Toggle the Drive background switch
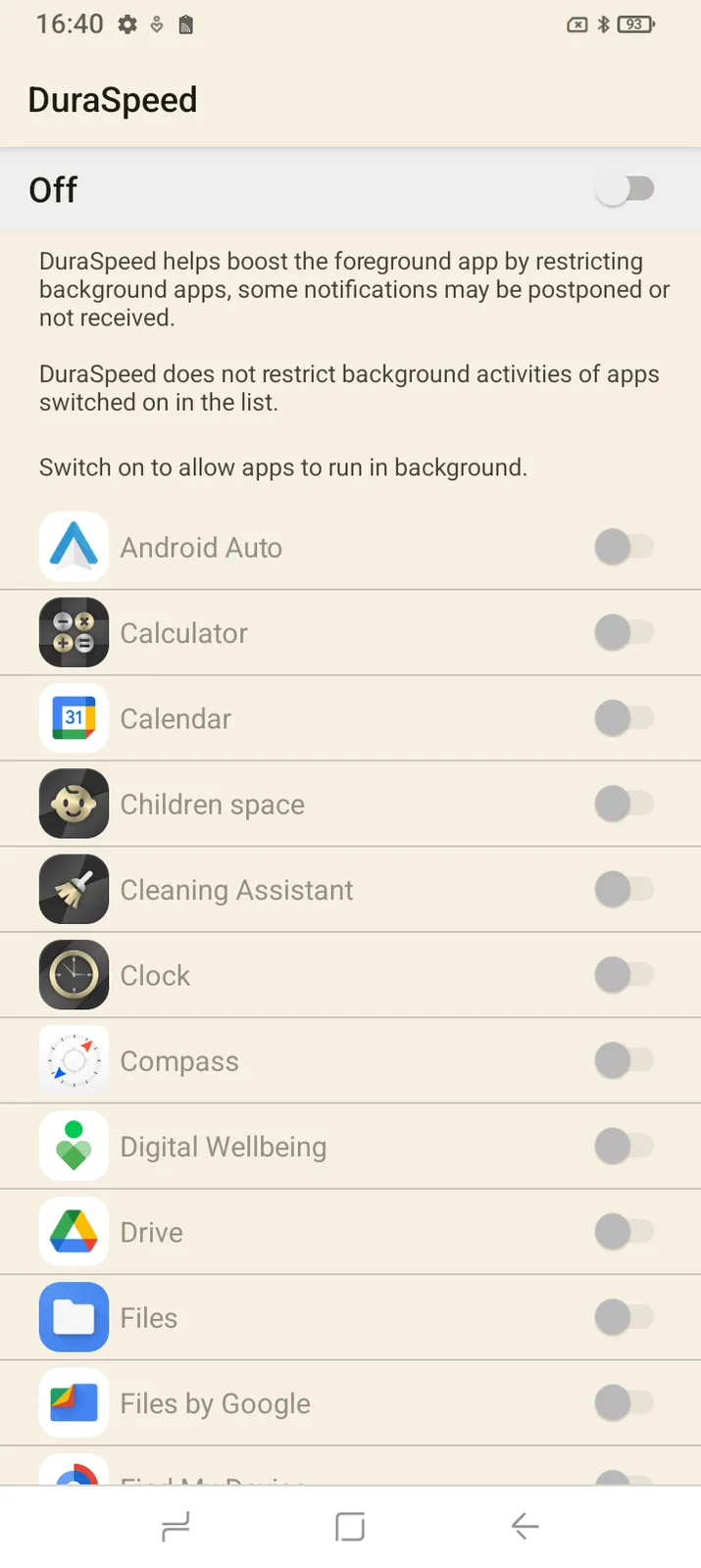The image size is (701, 1568). click(625, 1232)
